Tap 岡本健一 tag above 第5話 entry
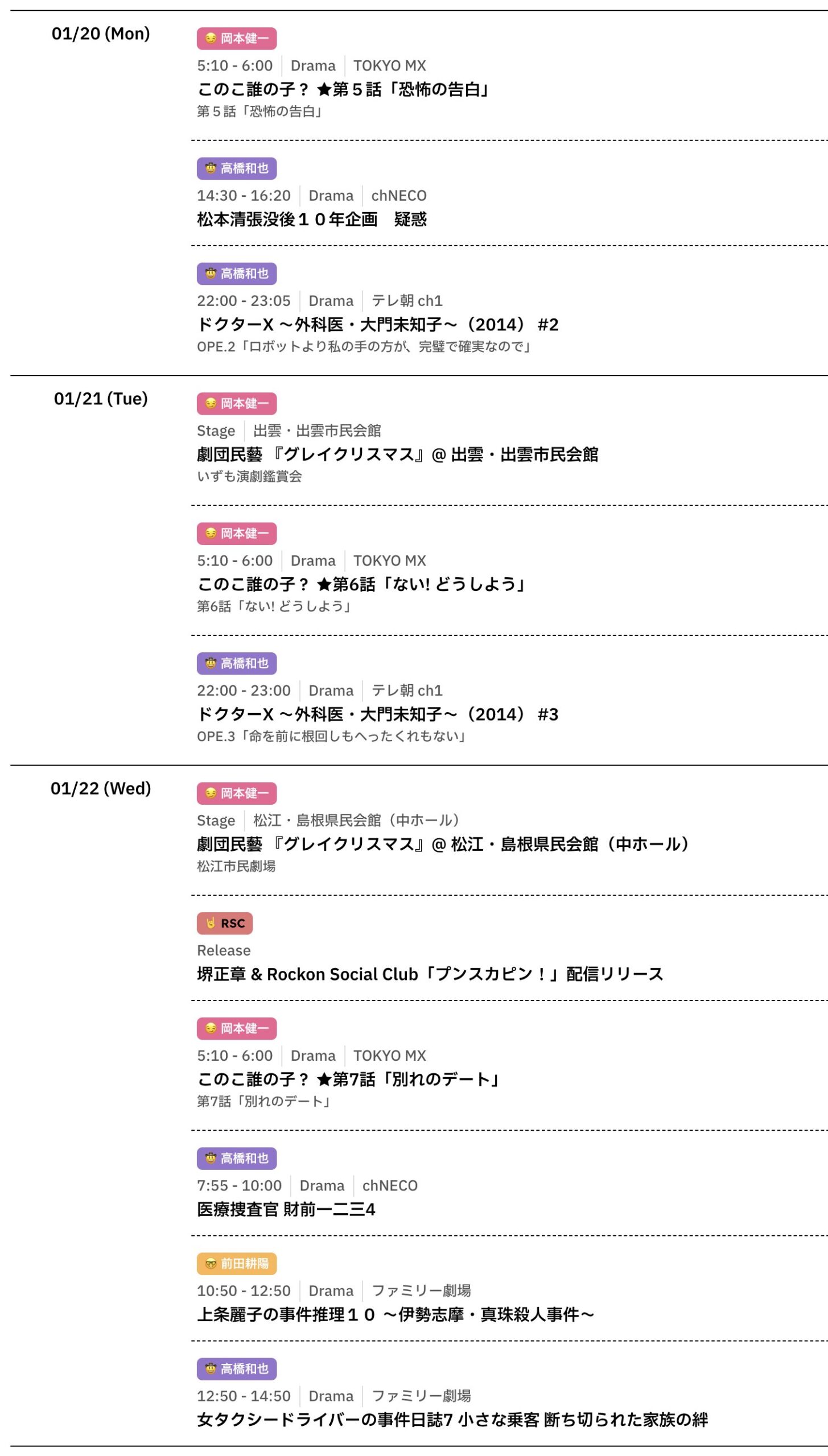The height and width of the screenshot is (1456, 828). coord(237,39)
